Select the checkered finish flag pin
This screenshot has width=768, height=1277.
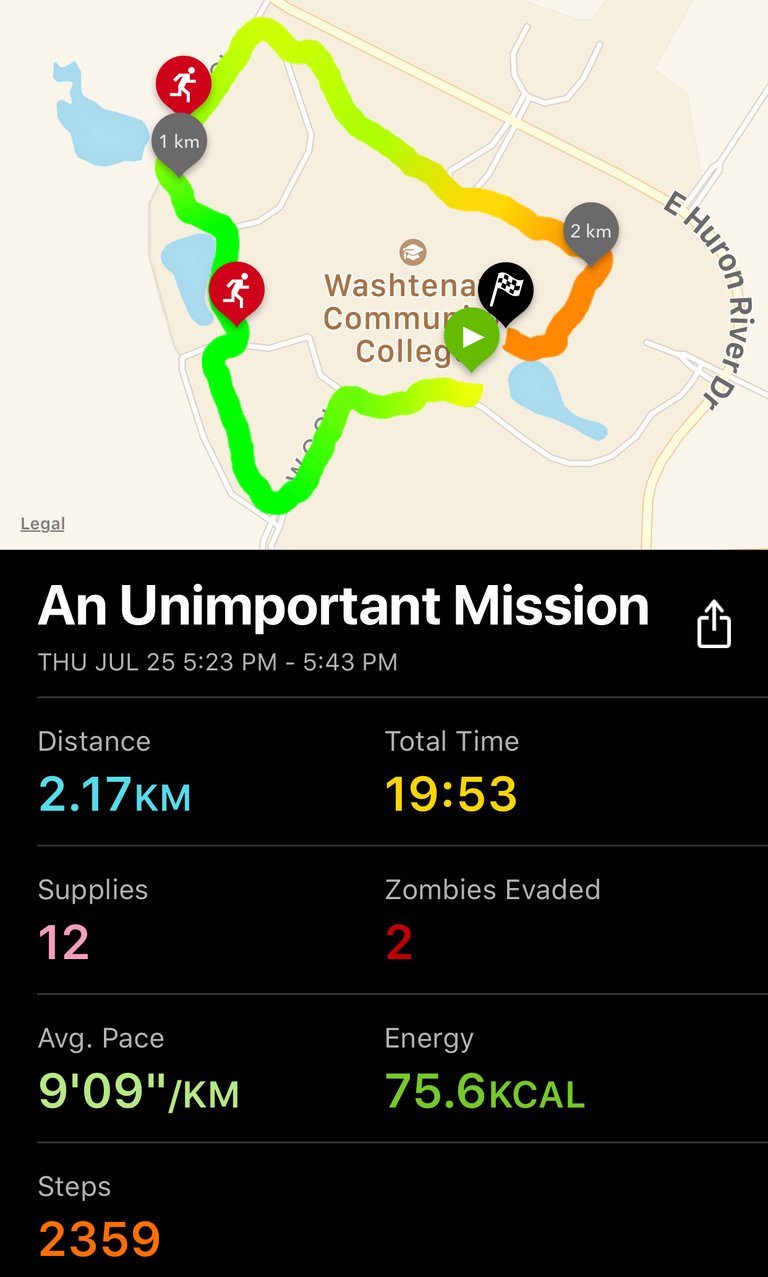pos(506,293)
